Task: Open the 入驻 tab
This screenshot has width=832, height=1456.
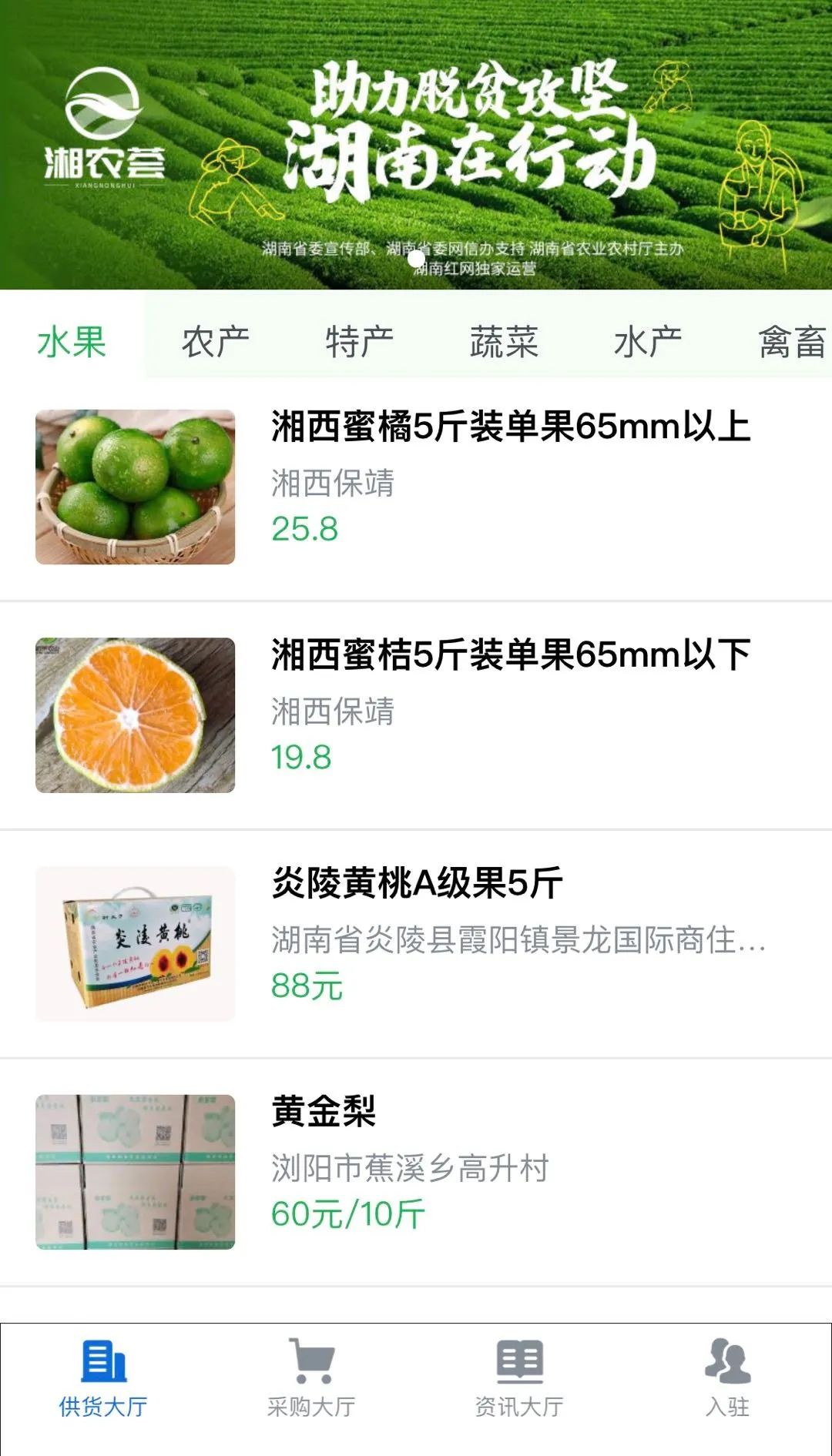Action: coord(727,1378)
